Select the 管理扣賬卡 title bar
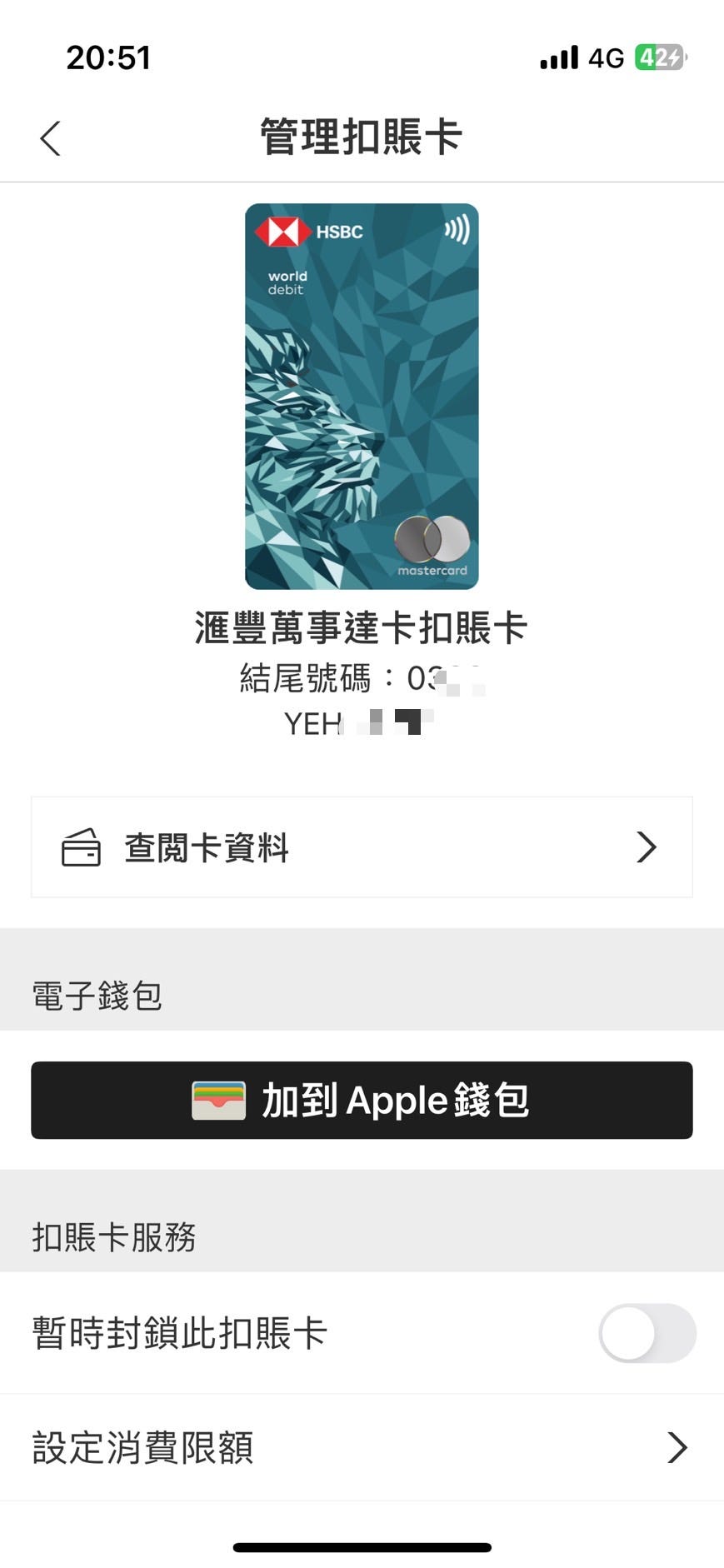Viewport: 724px width, 1568px height. click(x=362, y=137)
